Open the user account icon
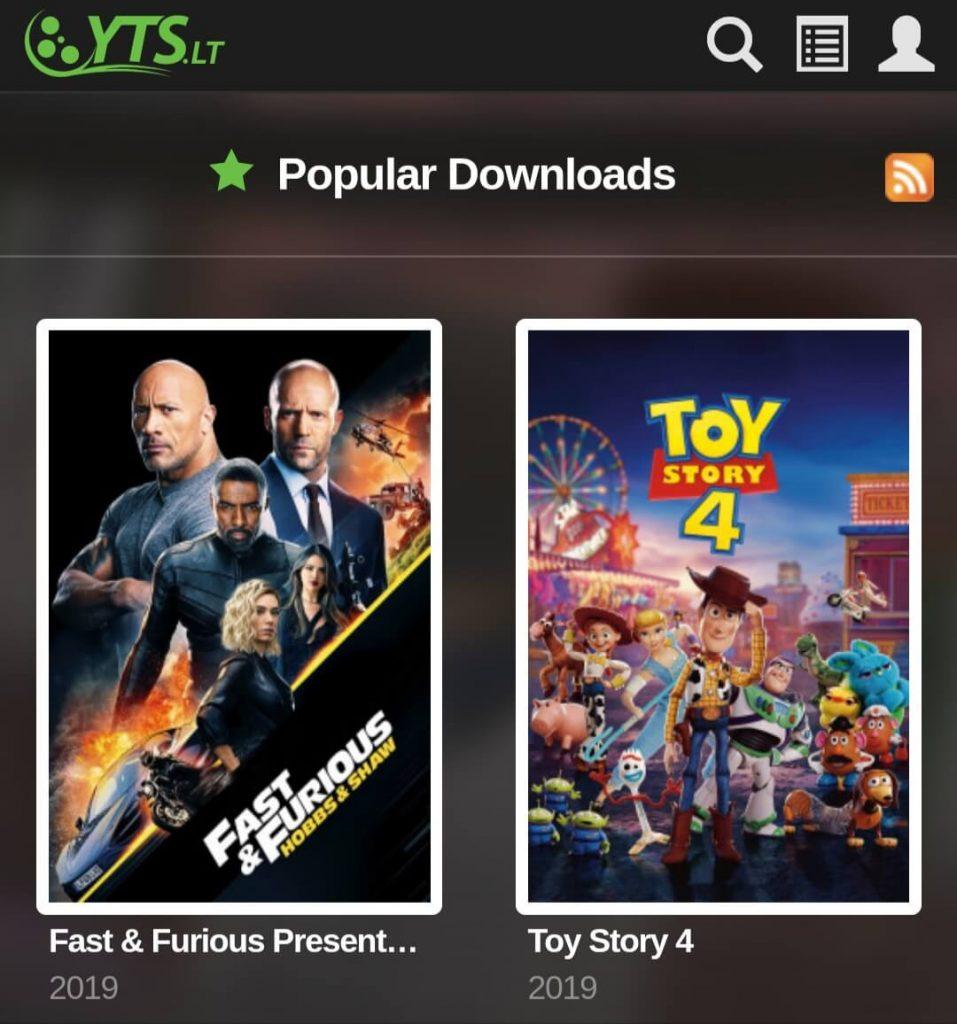The height and width of the screenshot is (1024, 957). click(x=906, y=45)
